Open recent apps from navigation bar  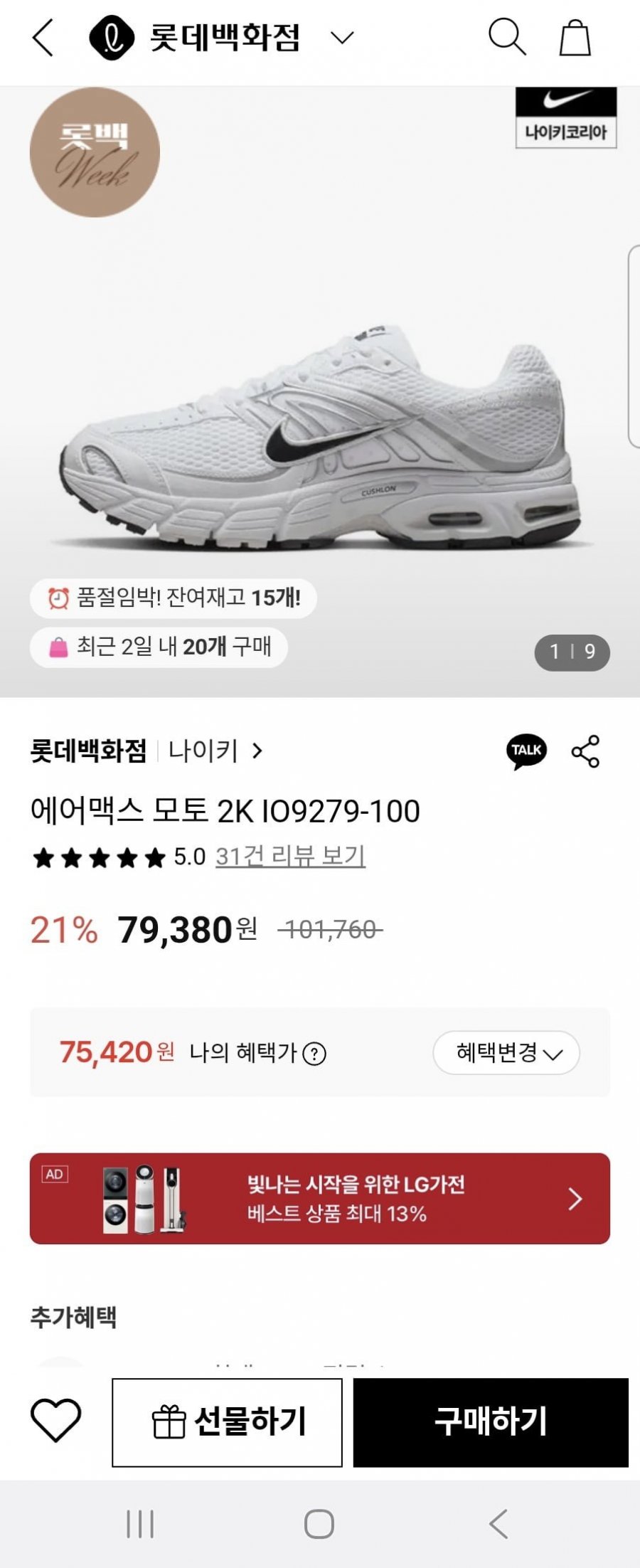click(x=140, y=1524)
